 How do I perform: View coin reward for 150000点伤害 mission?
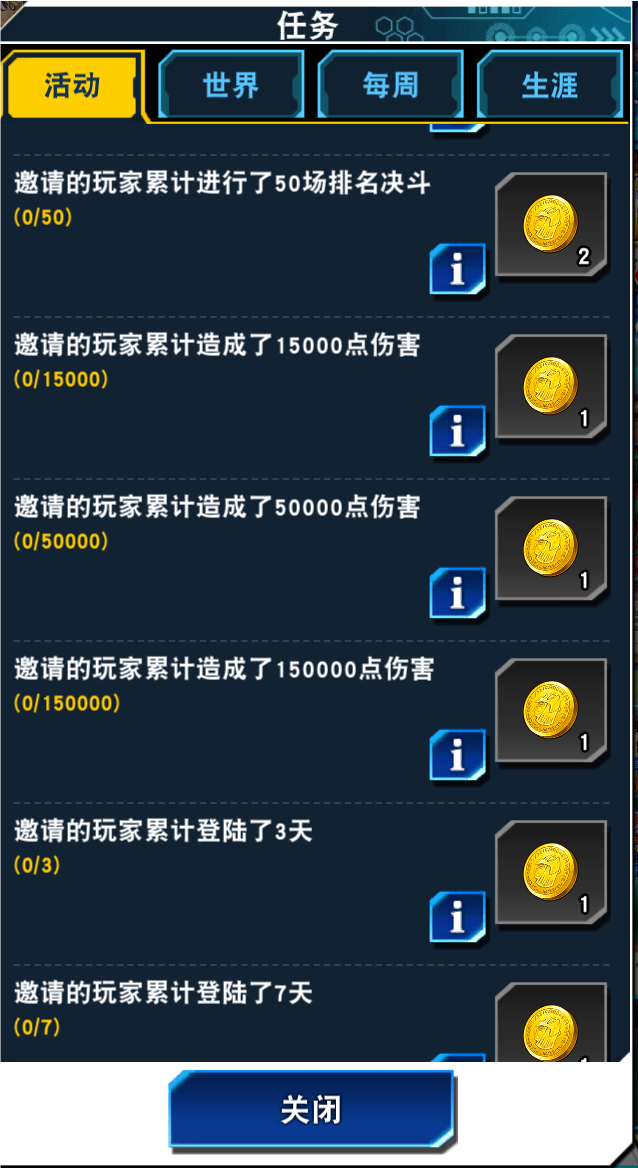551,711
